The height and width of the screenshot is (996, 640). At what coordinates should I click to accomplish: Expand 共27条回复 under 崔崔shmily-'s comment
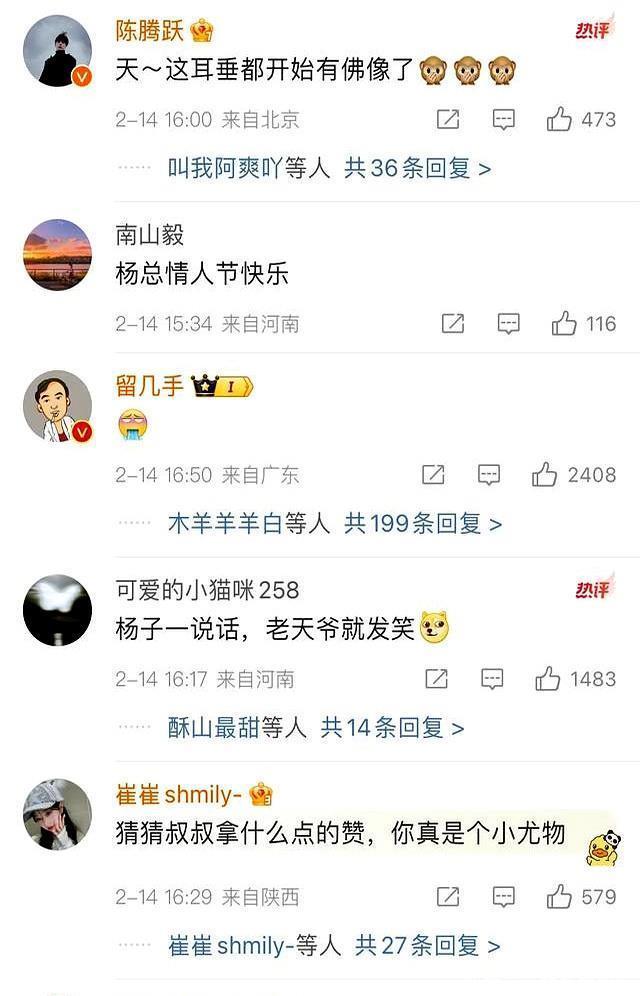pyautogui.click(x=428, y=945)
